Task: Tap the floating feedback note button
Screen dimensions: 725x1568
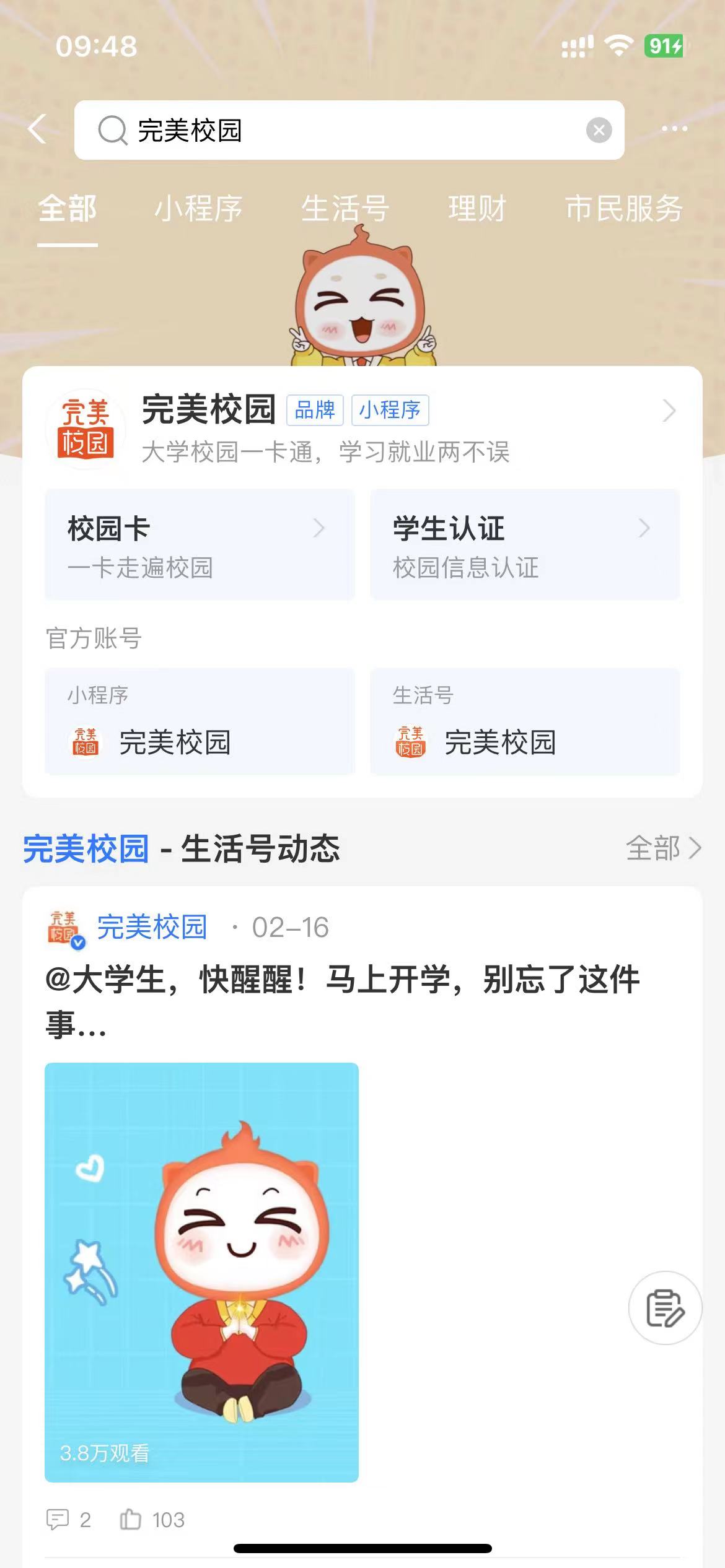Action: tap(665, 1308)
